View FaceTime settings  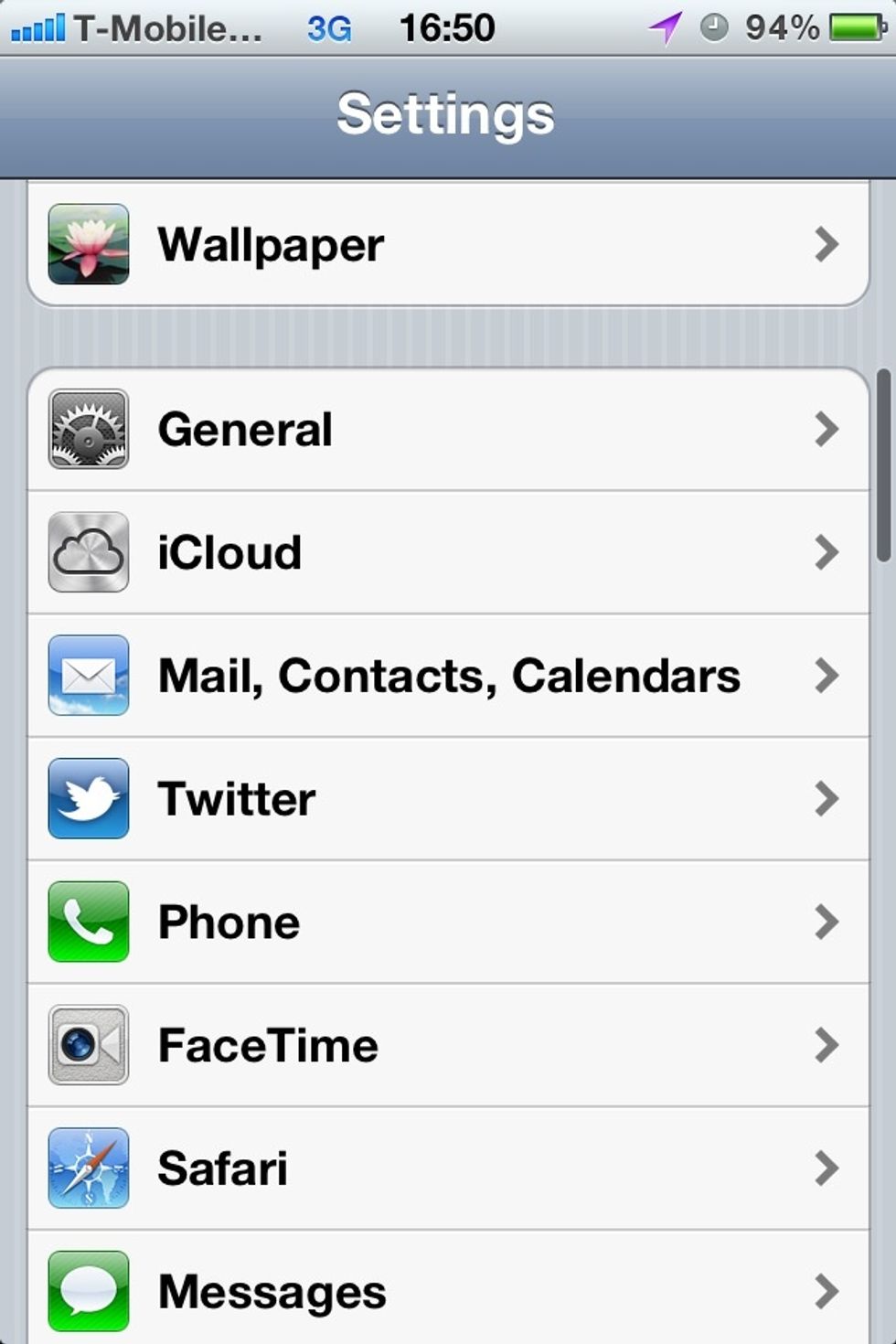point(448,1045)
